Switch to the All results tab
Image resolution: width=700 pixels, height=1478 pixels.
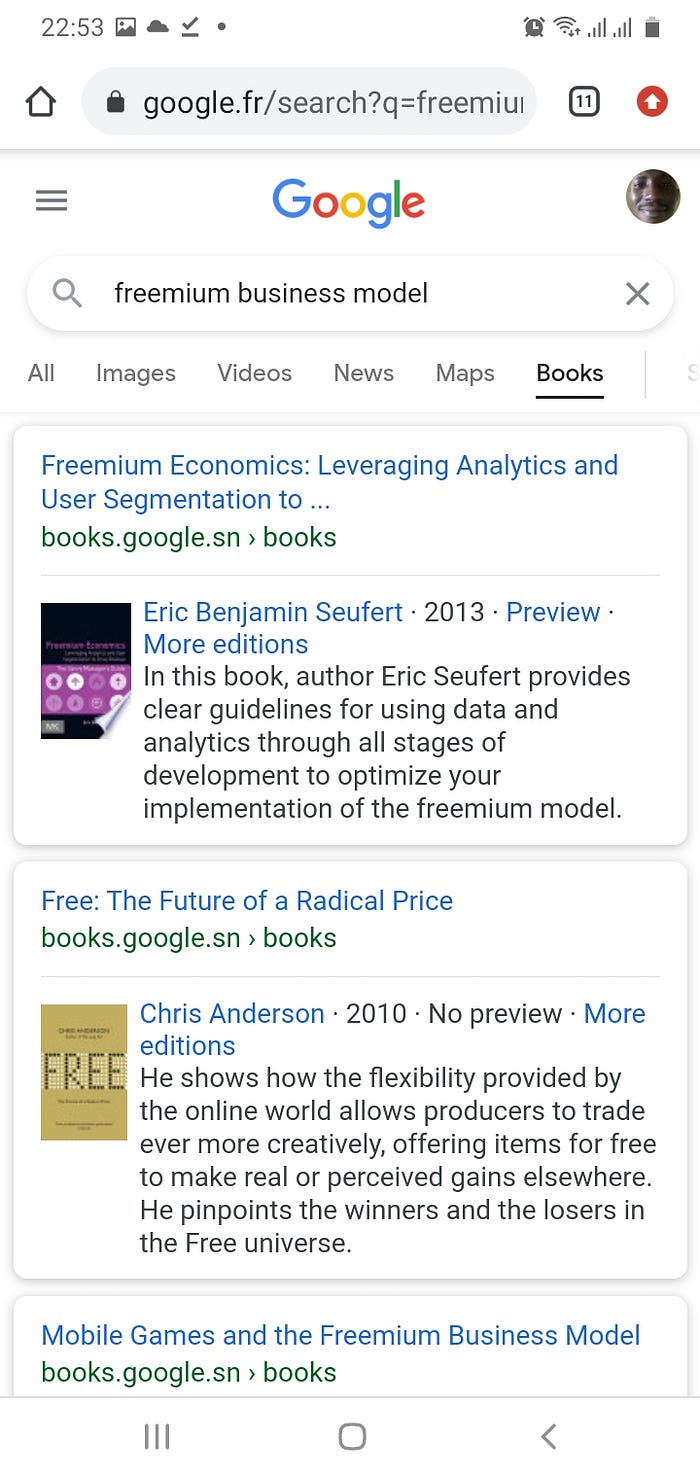point(41,373)
